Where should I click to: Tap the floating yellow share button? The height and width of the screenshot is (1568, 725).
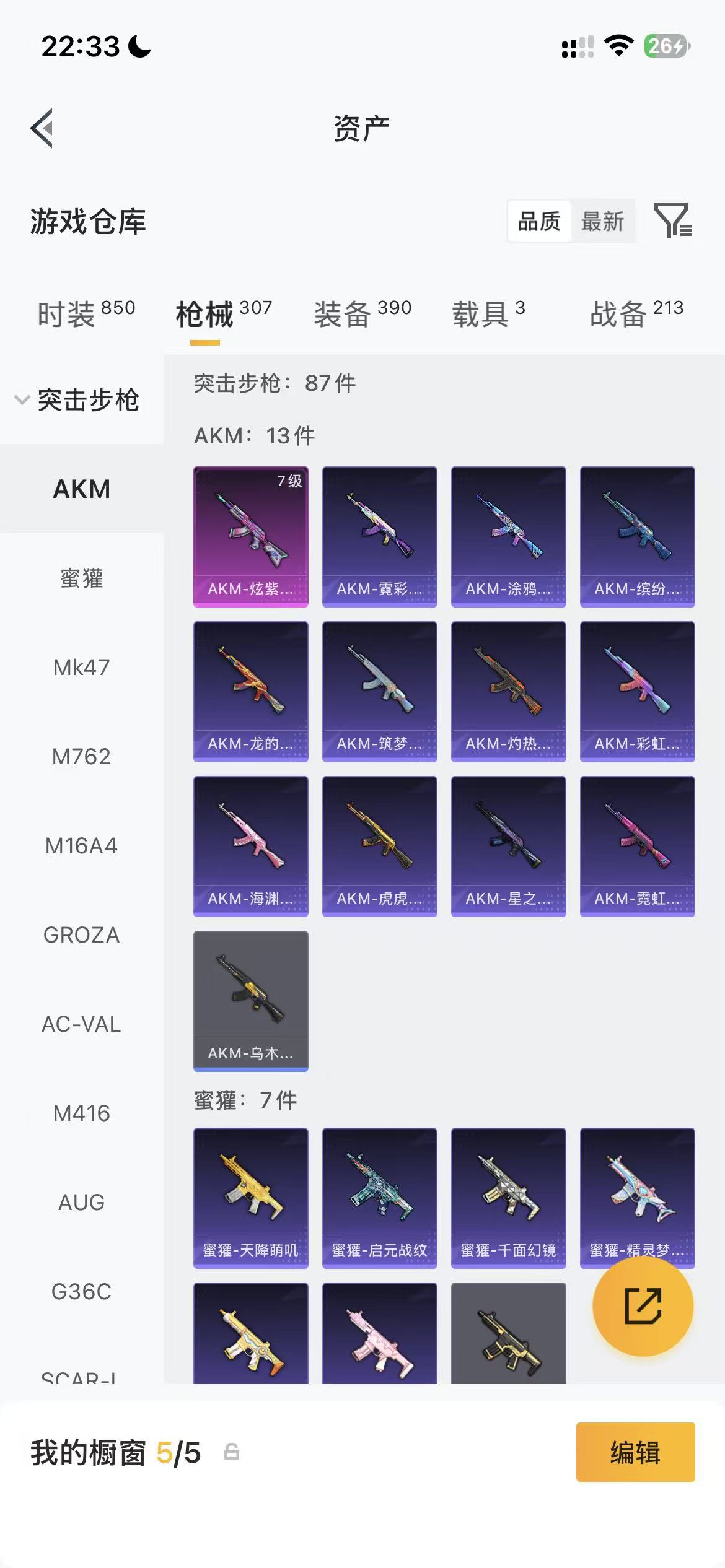(x=643, y=1306)
